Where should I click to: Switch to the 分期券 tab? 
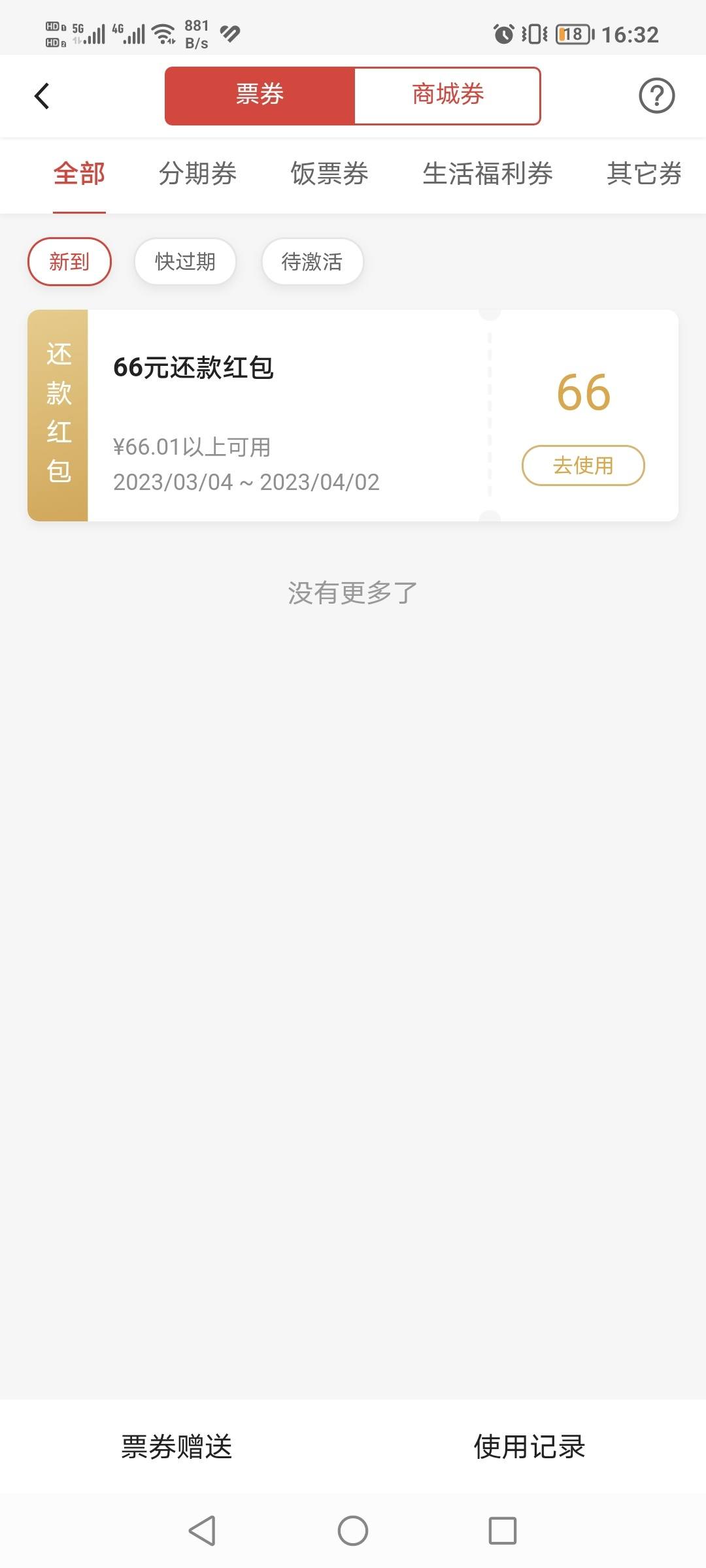point(197,174)
